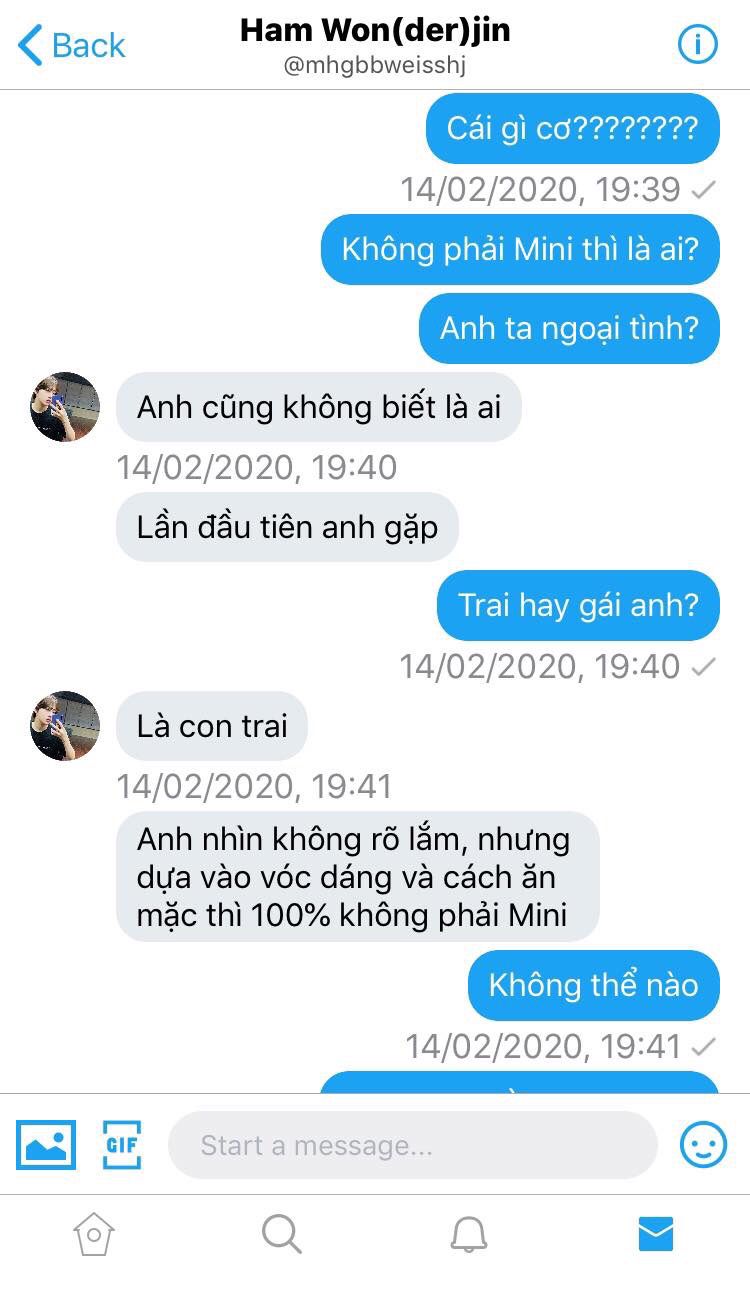Open the emoji picker

point(704,1145)
